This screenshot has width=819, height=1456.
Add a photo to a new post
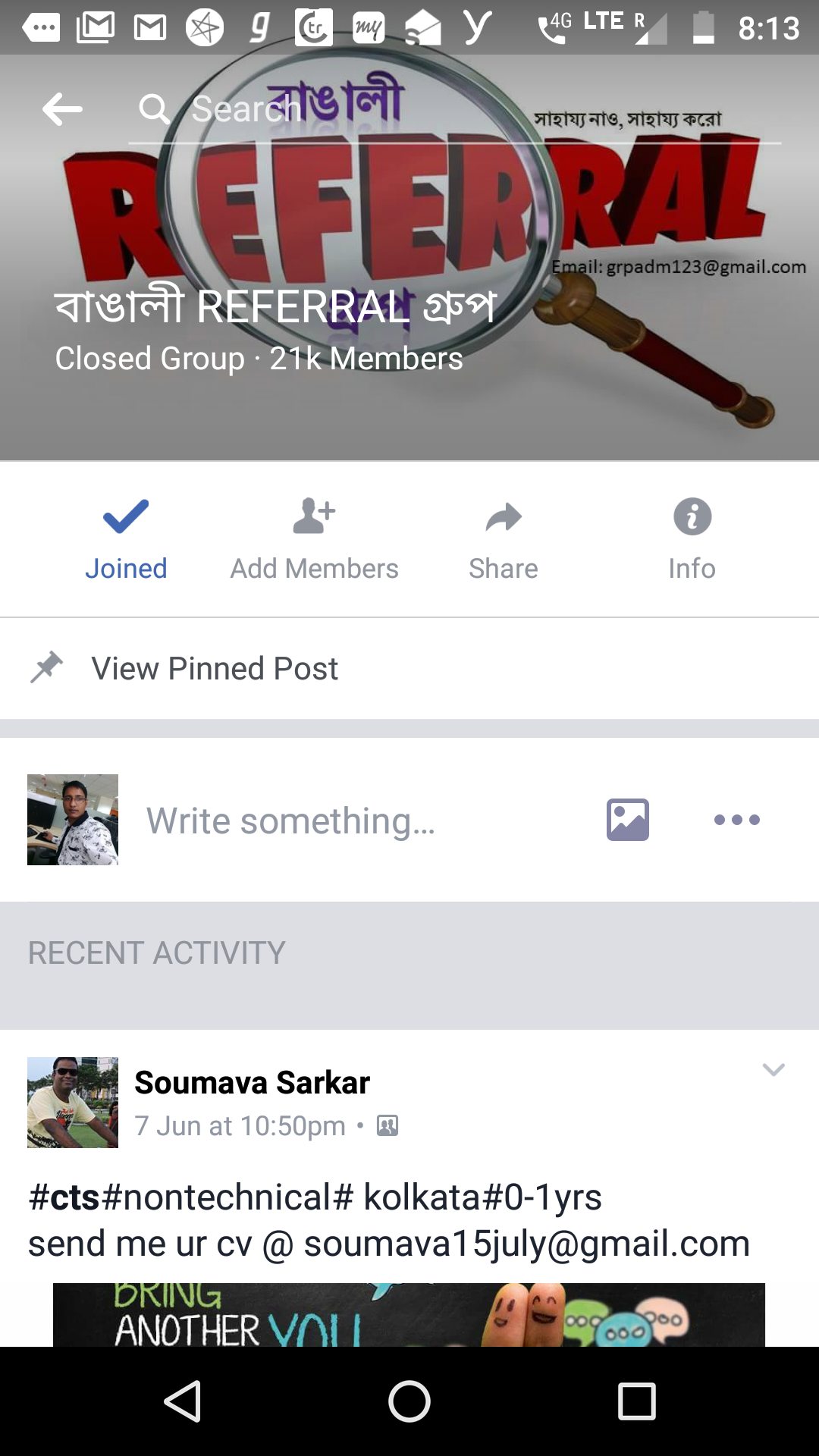click(627, 820)
